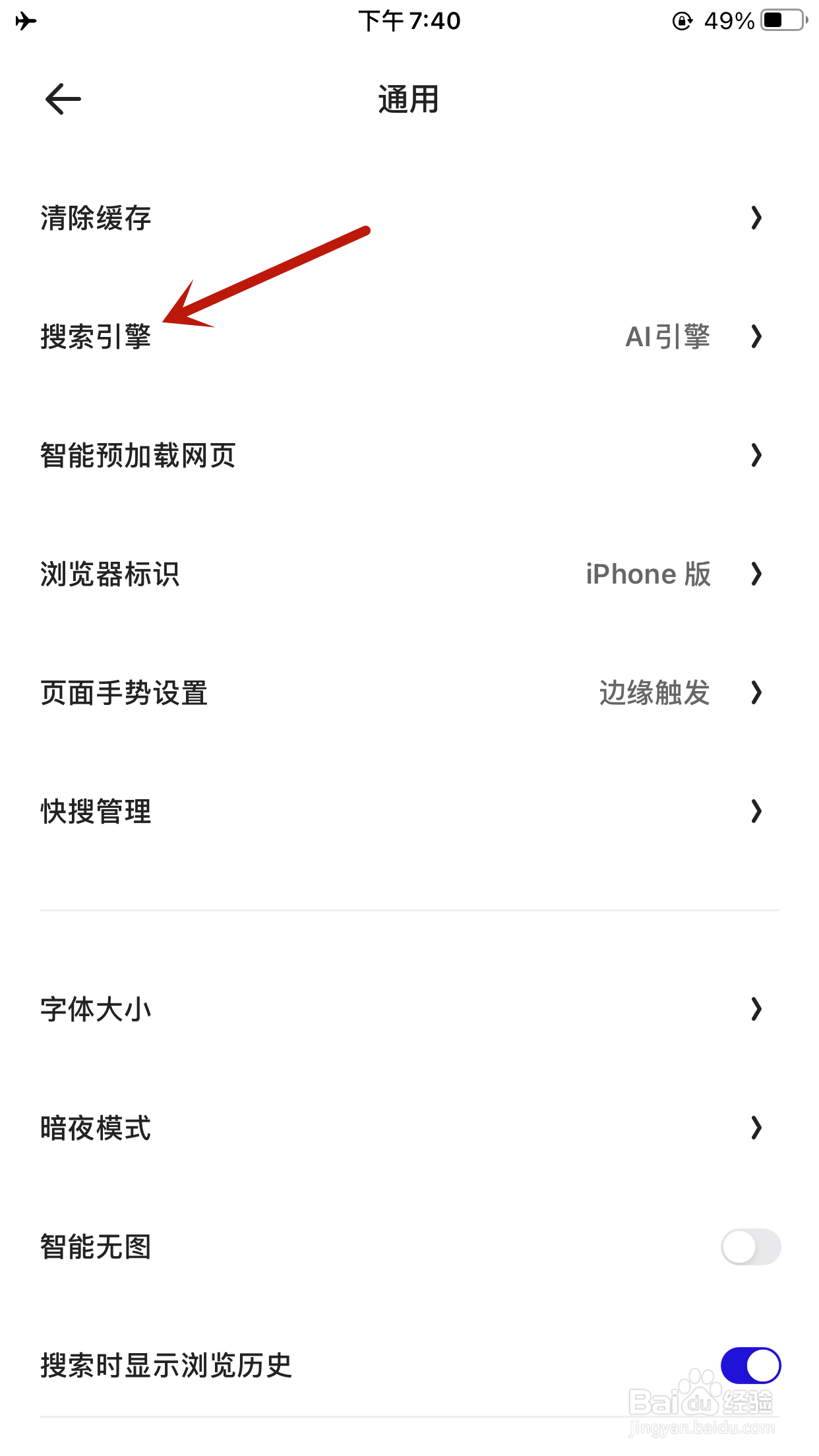Open the 智能预加载网页 settings
Screen dimensions: 819x1456
click(x=409, y=455)
